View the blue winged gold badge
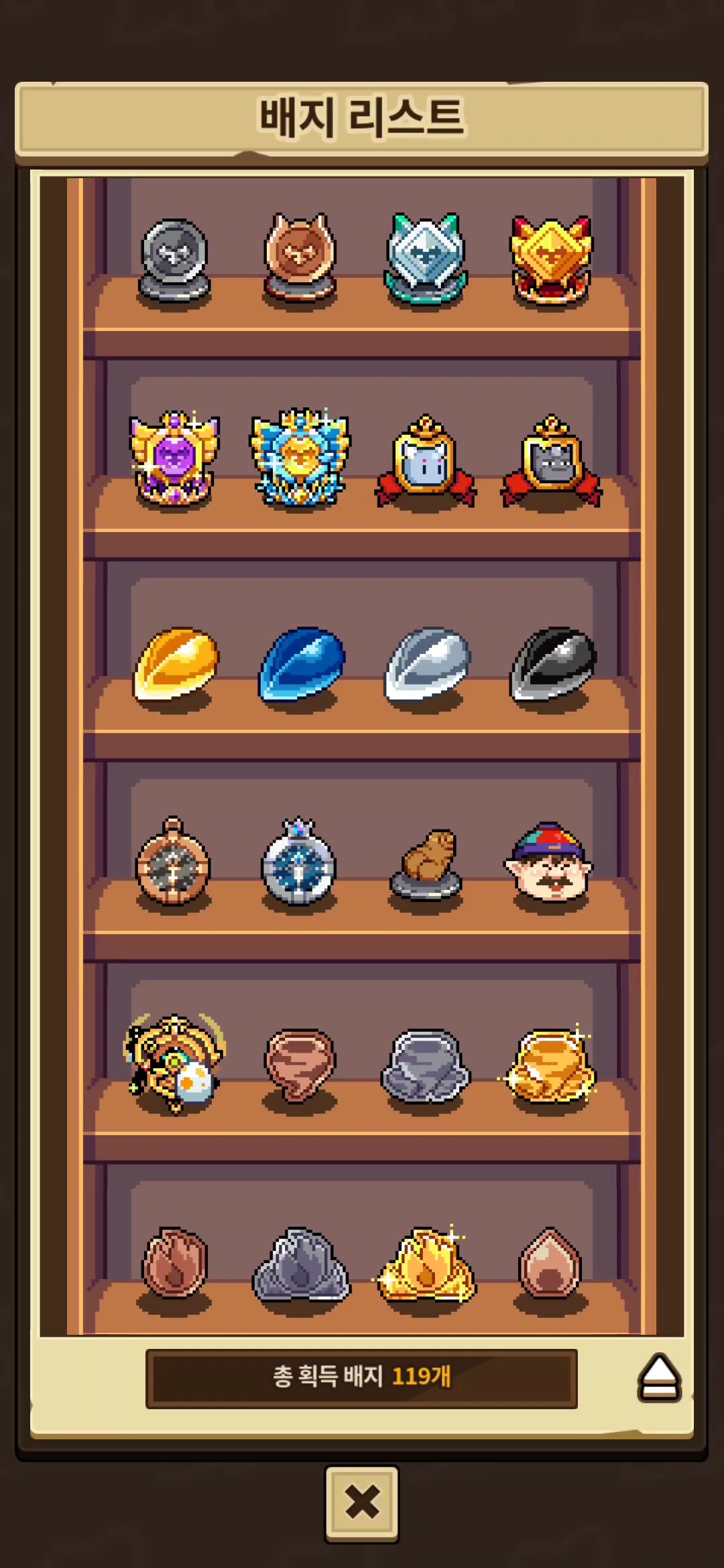Image resolution: width=724 pixels, height=1568 pixels. [300, 458]
